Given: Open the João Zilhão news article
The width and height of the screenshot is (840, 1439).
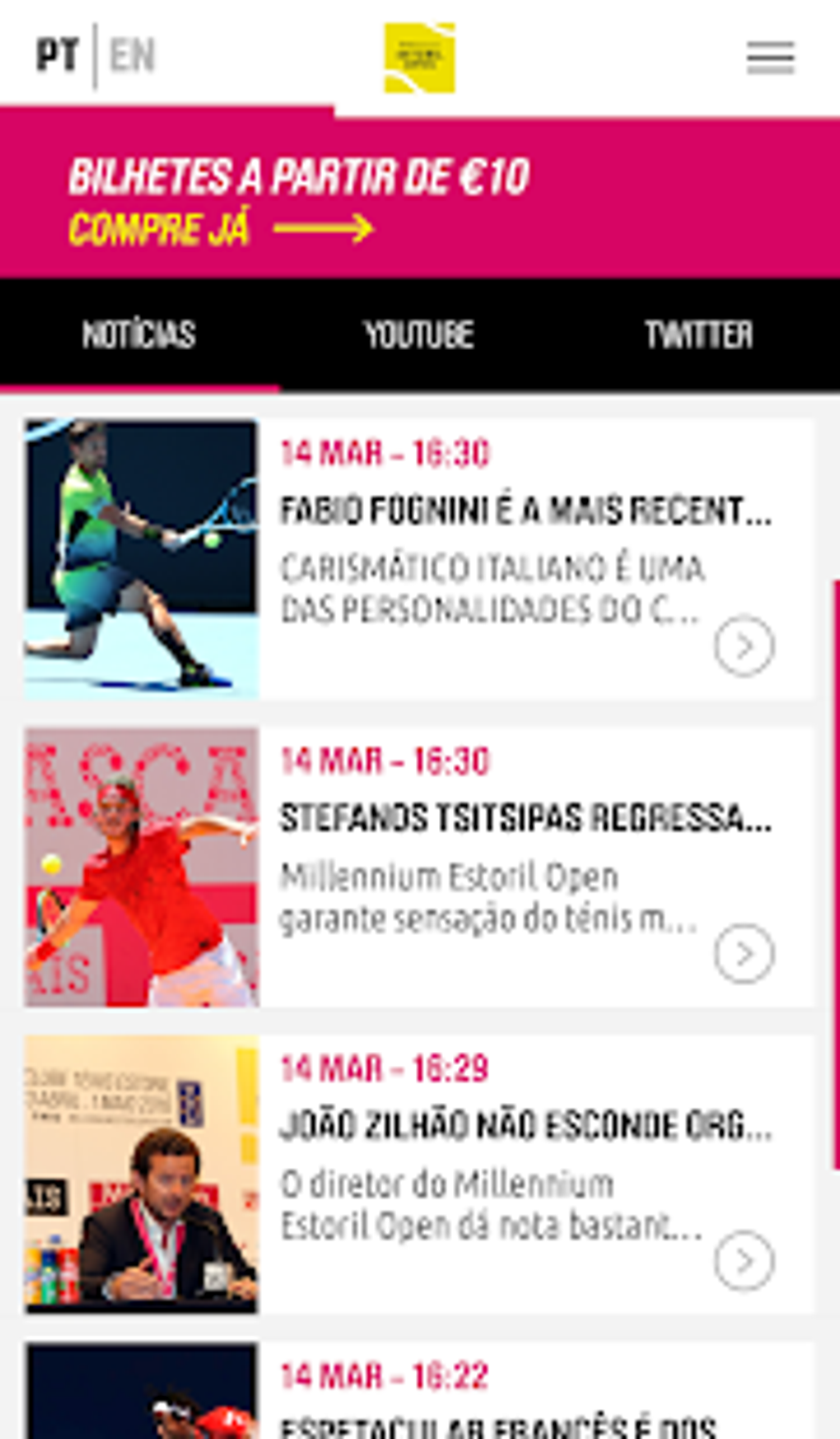Looking at the screenshot, I should (419, 1175).
